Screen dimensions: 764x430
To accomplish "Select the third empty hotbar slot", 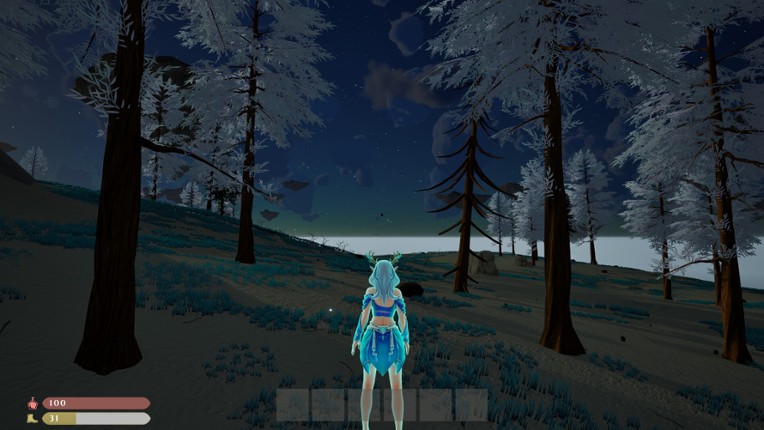I will coord(364,405).
